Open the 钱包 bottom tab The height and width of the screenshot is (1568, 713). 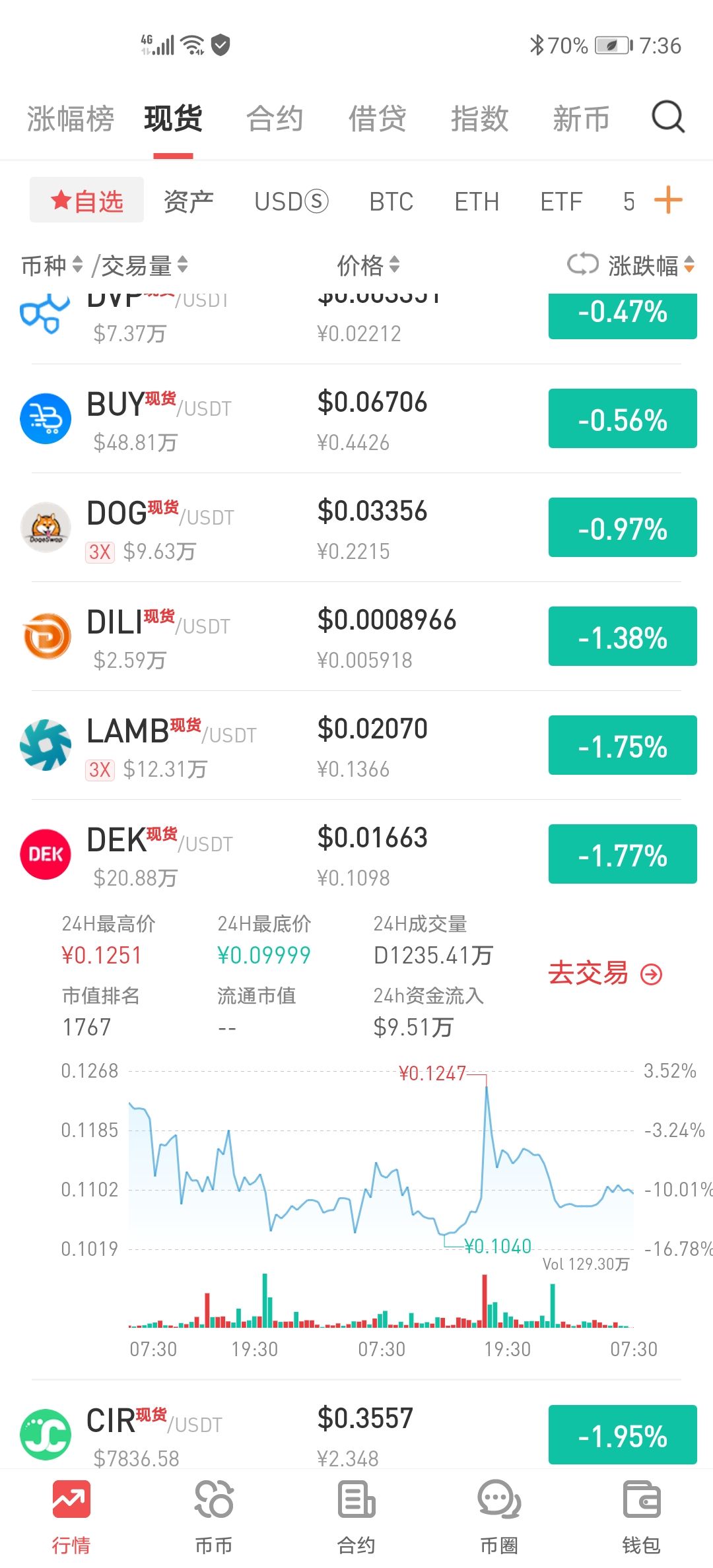coord(641,1516)
